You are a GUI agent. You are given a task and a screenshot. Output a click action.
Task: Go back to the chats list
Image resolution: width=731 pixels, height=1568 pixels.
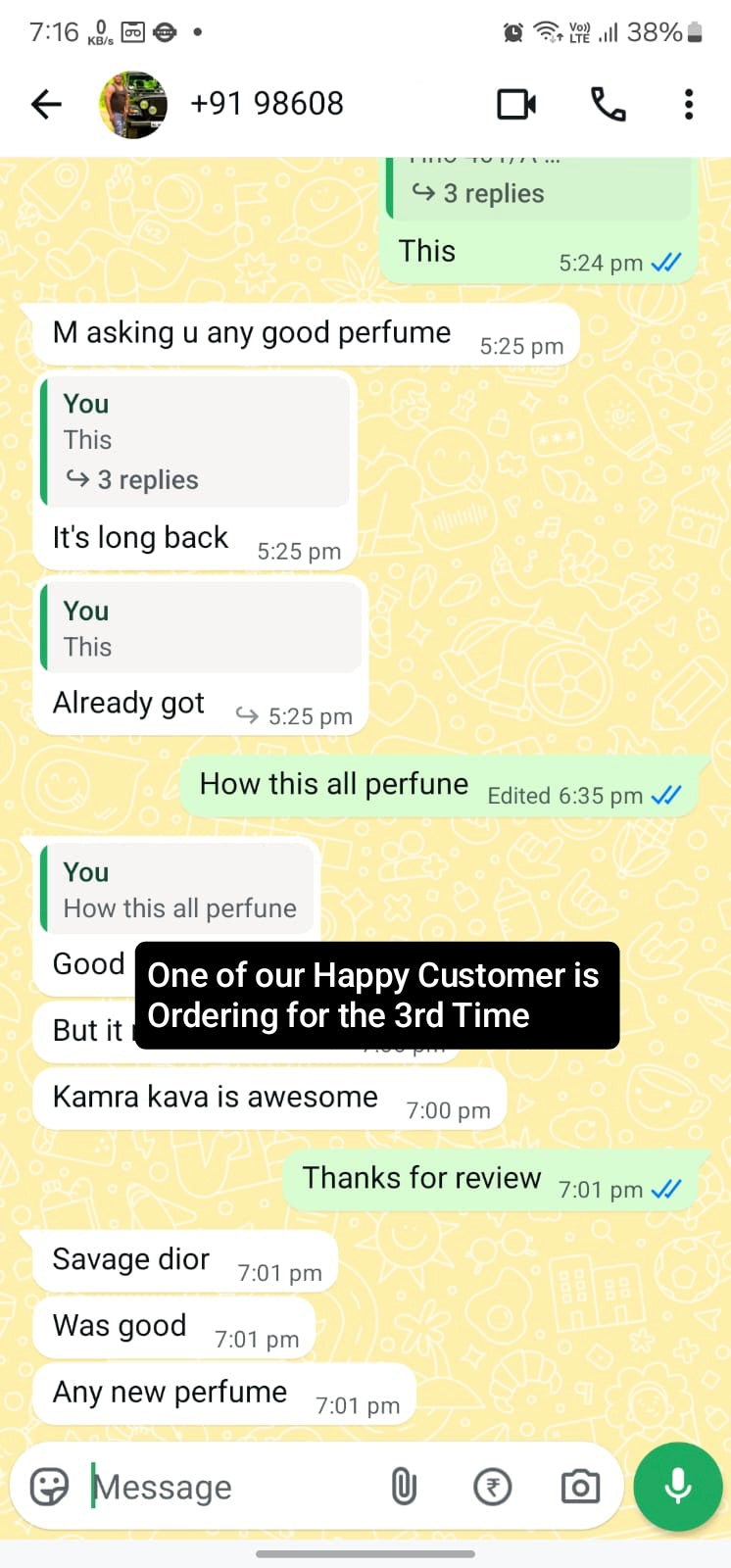coord(46,104)
